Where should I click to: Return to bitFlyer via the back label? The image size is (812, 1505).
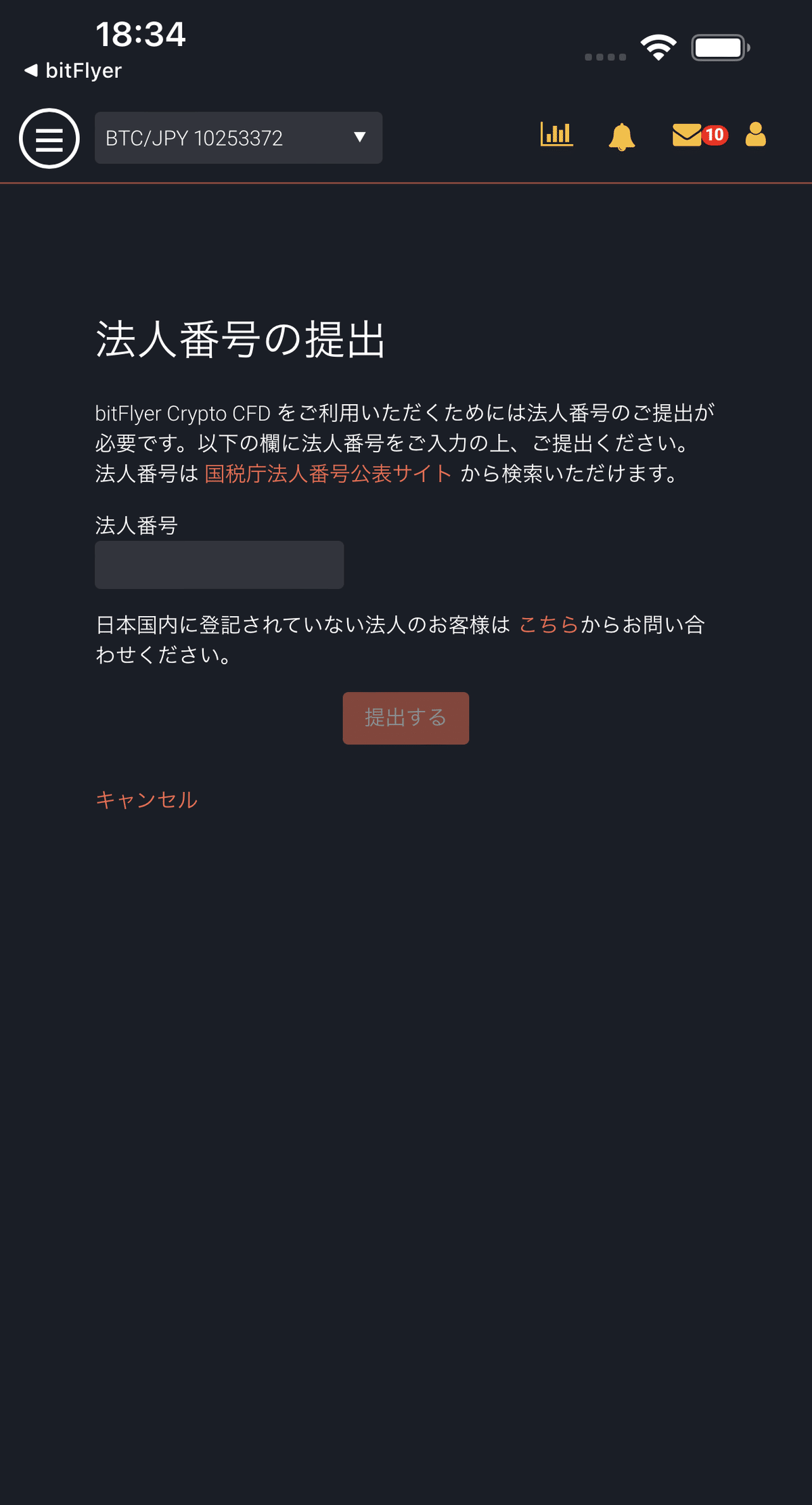73,70
